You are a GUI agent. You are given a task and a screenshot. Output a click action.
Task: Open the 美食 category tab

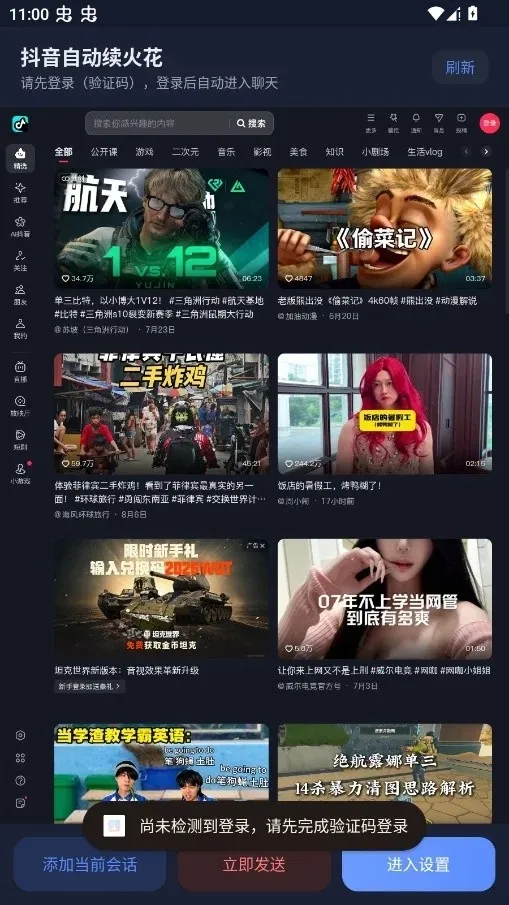coord(298,152)
